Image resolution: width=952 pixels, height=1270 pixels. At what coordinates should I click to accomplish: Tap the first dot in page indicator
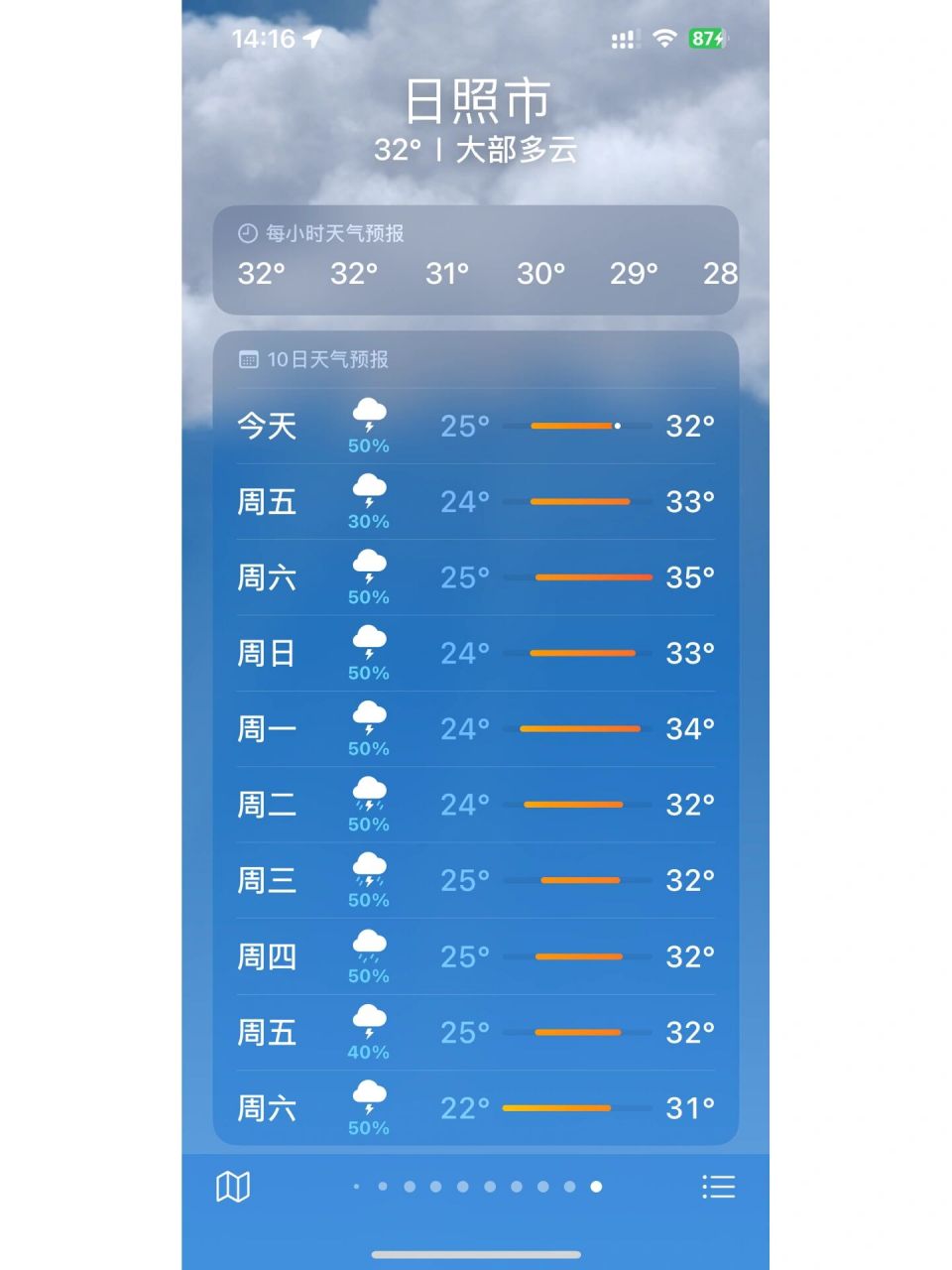[357, 1187]
